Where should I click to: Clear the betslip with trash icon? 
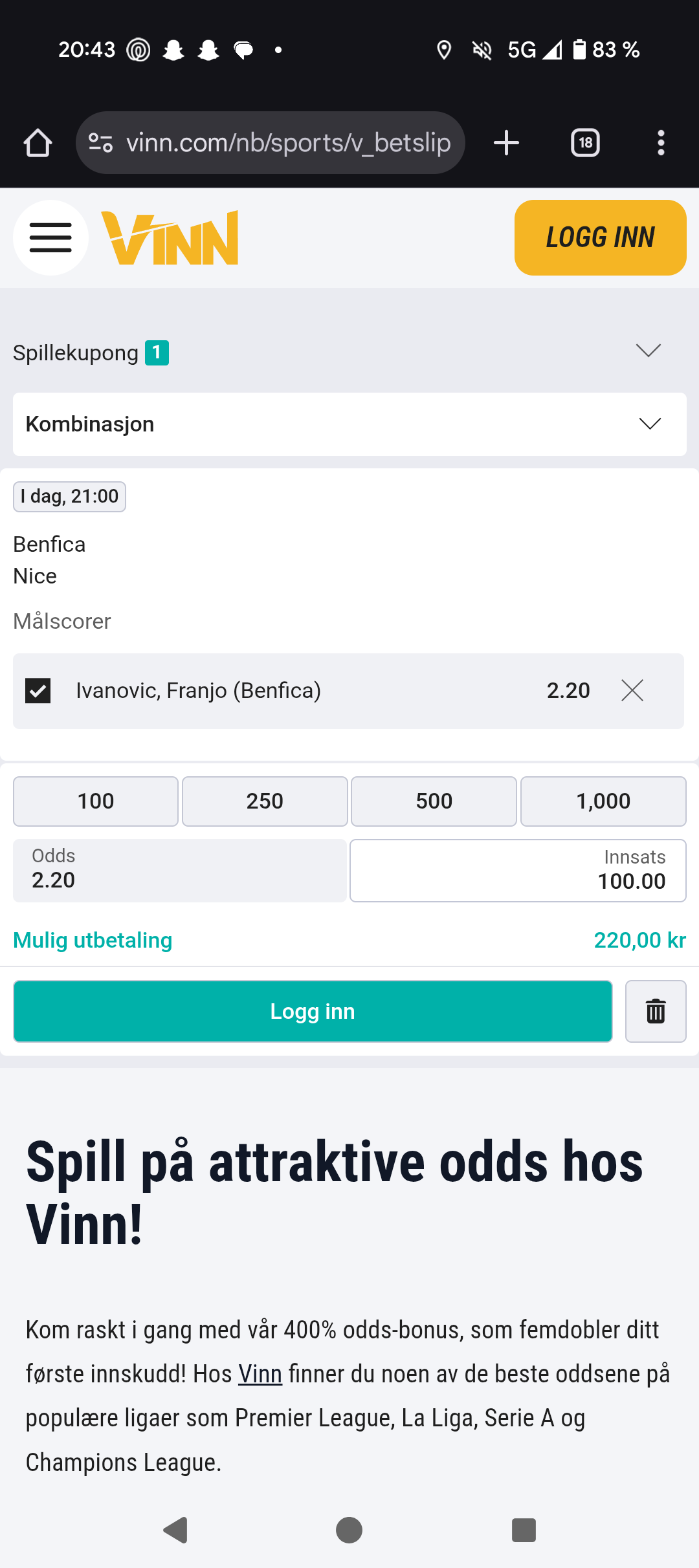656,1012
